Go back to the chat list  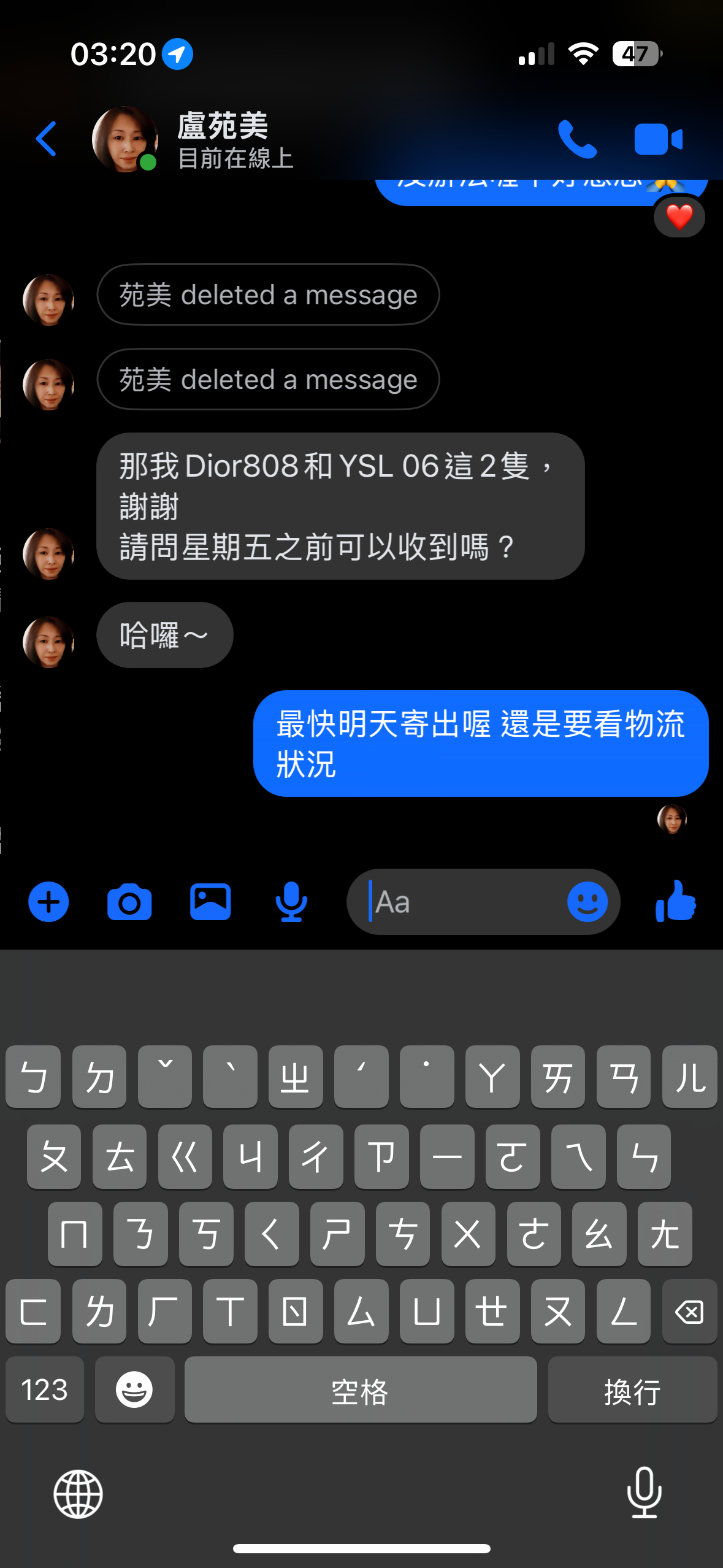tap(47, 139)
